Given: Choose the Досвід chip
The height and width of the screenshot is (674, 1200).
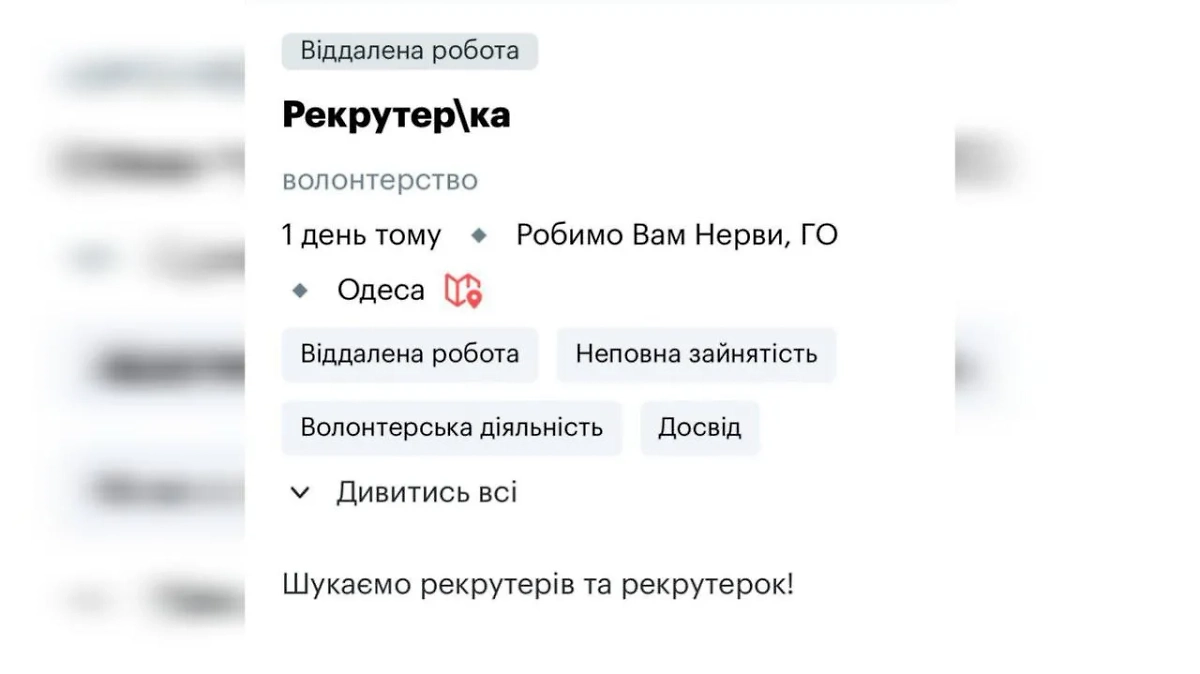Looking at the screenshot, I should pos(699,428).
